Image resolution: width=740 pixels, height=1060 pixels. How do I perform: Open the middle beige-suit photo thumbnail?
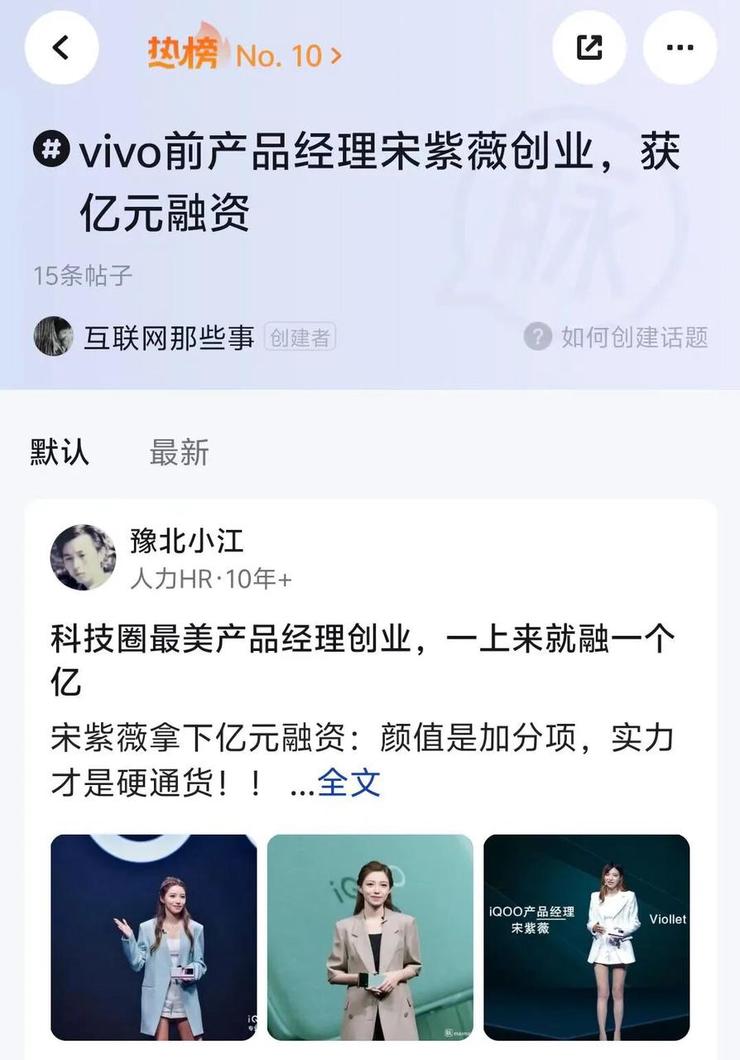click(370, 940)
